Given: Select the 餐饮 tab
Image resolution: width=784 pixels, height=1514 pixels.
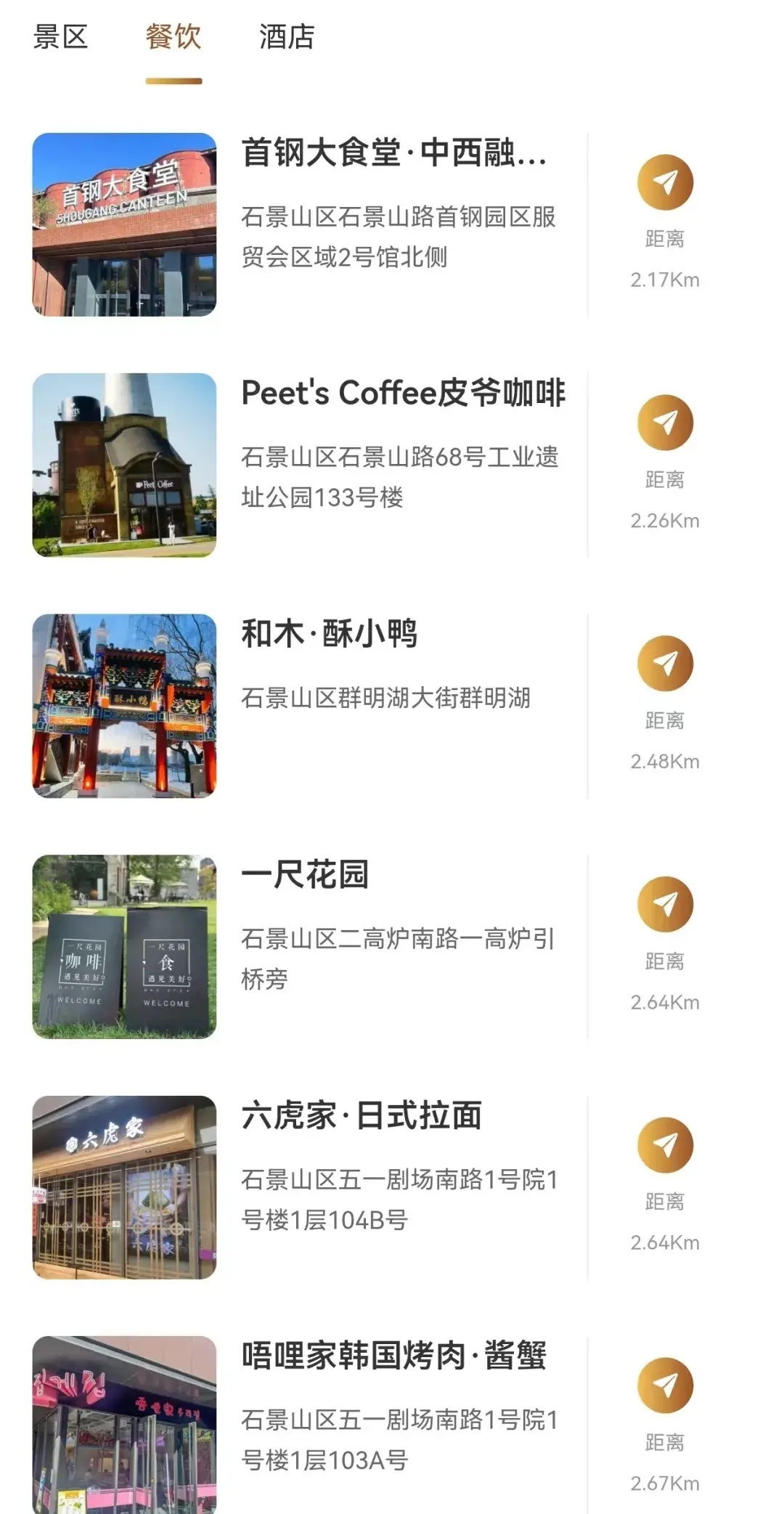Looking at the screenshot, I should 173,37.
